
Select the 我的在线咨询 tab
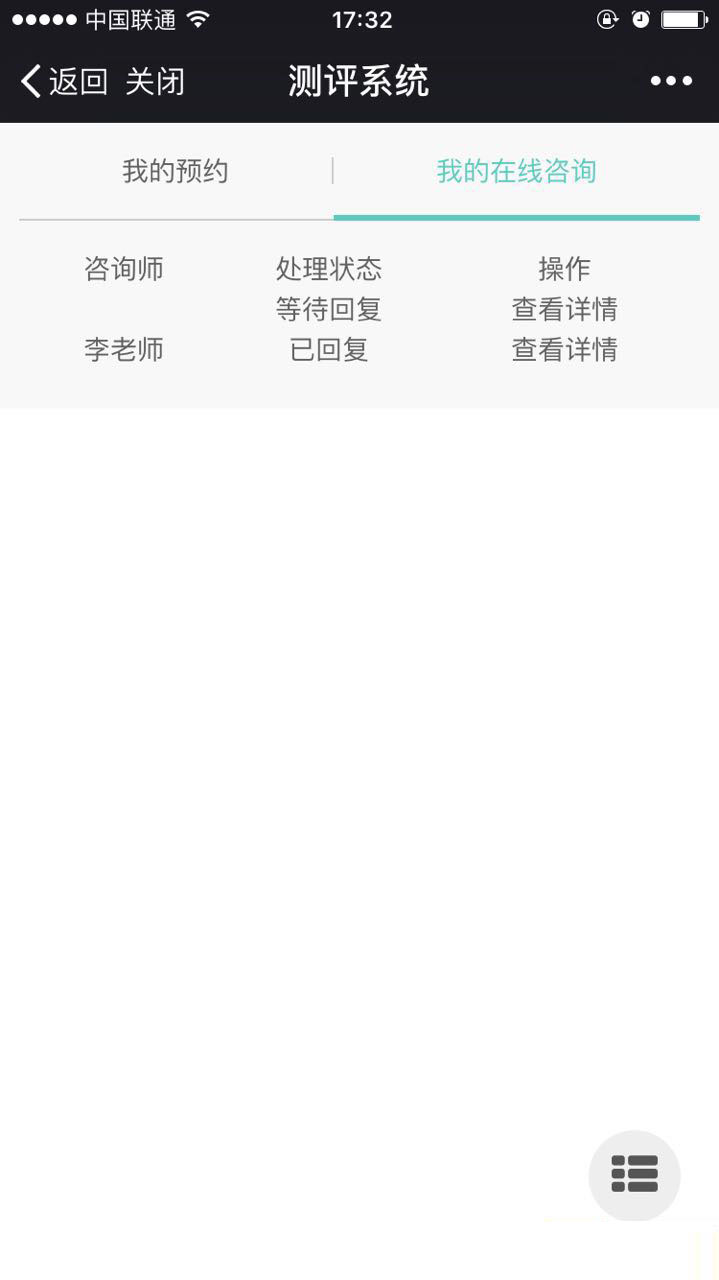516,171
